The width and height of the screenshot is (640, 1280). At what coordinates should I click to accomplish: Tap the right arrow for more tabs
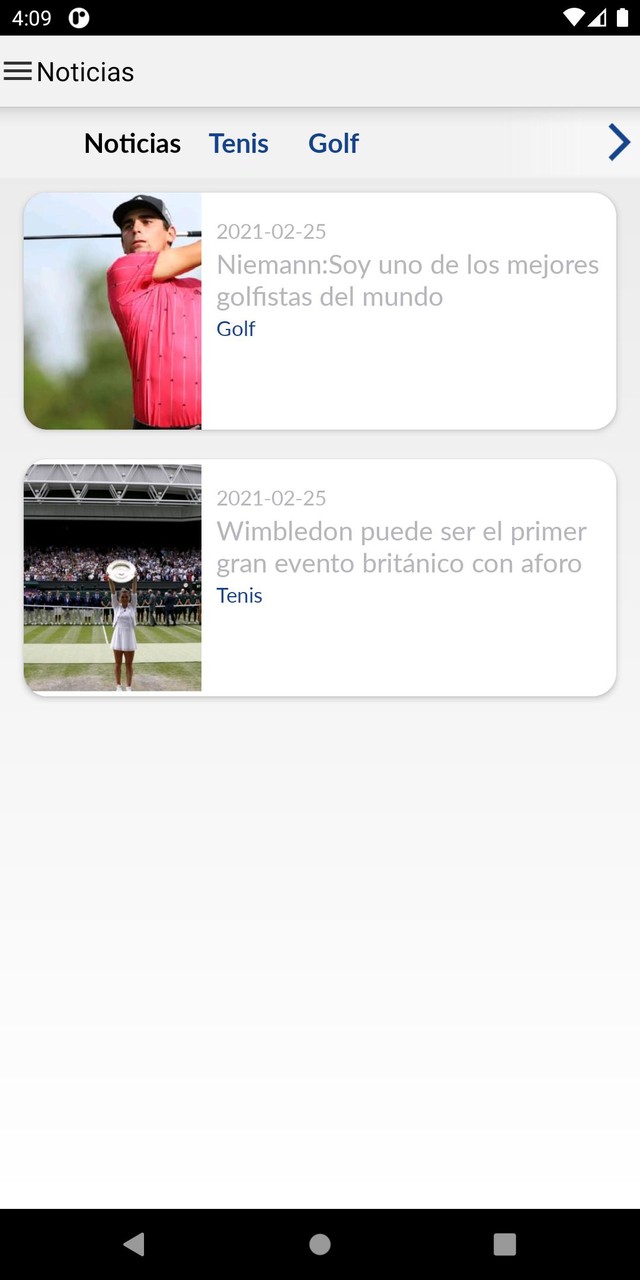[x=619, y=143]
